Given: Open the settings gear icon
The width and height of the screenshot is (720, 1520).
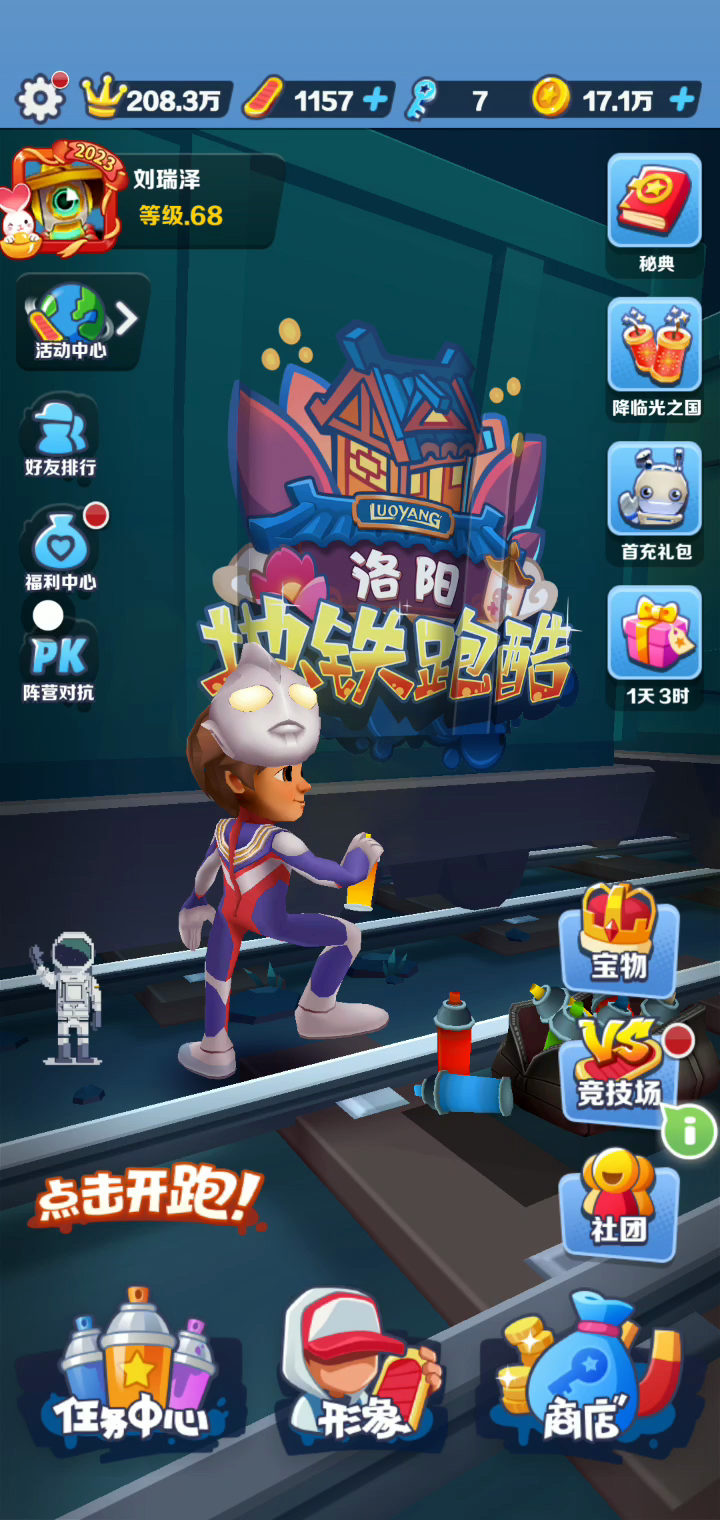Looking at the screenshot, I should point(38,99).
